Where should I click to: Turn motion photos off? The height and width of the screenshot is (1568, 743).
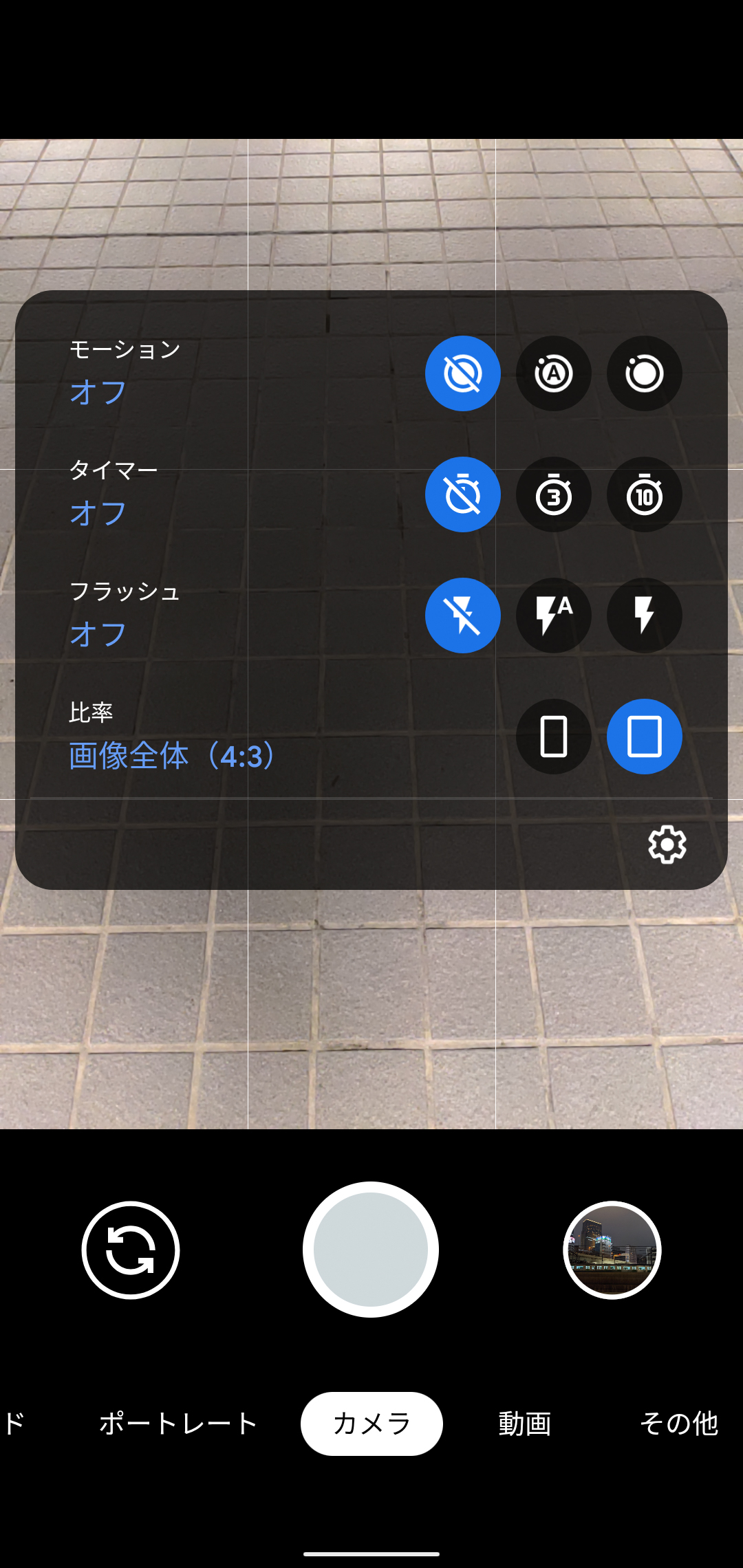click(462, 373)
